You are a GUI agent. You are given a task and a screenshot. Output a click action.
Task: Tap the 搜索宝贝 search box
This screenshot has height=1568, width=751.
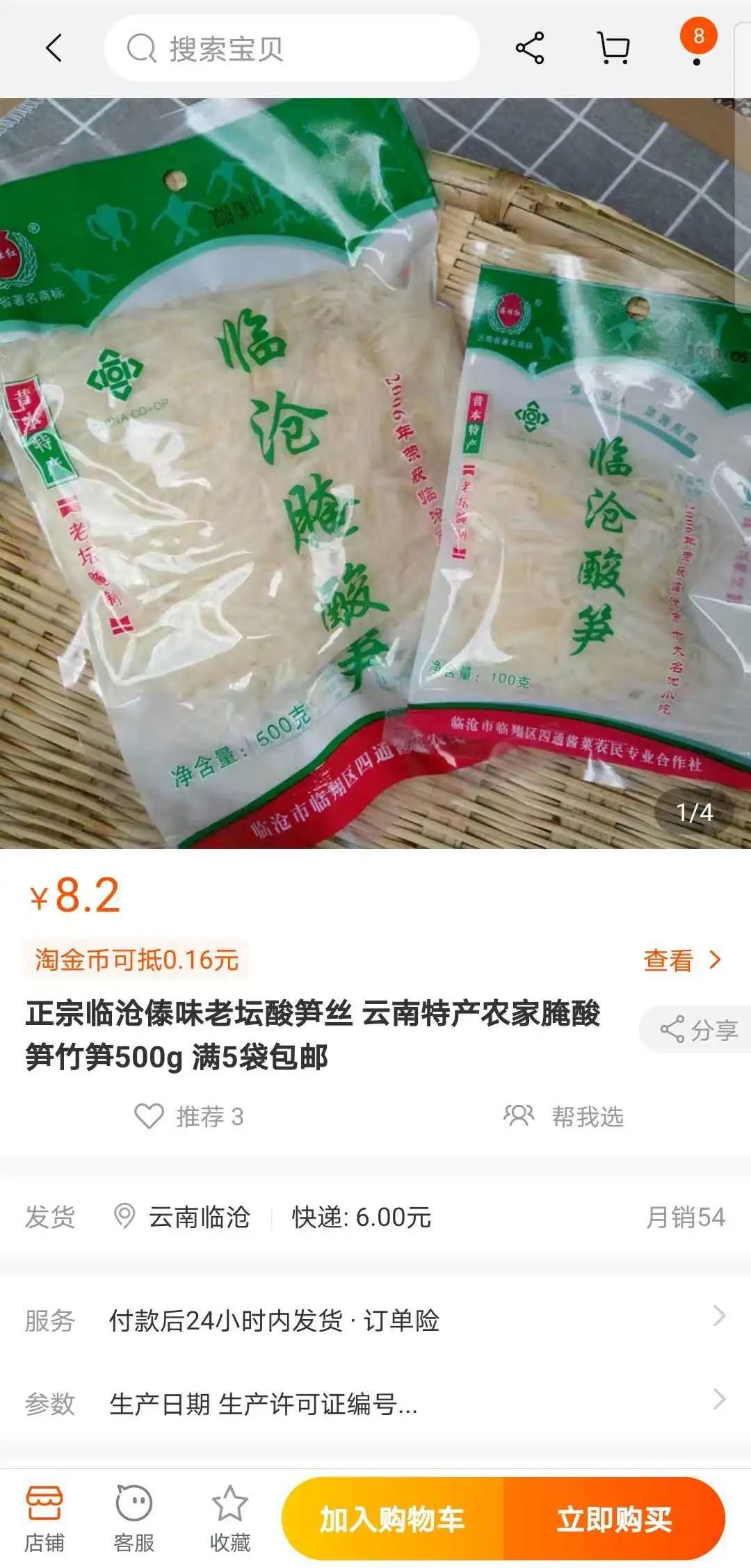click(x=292, y=49)
